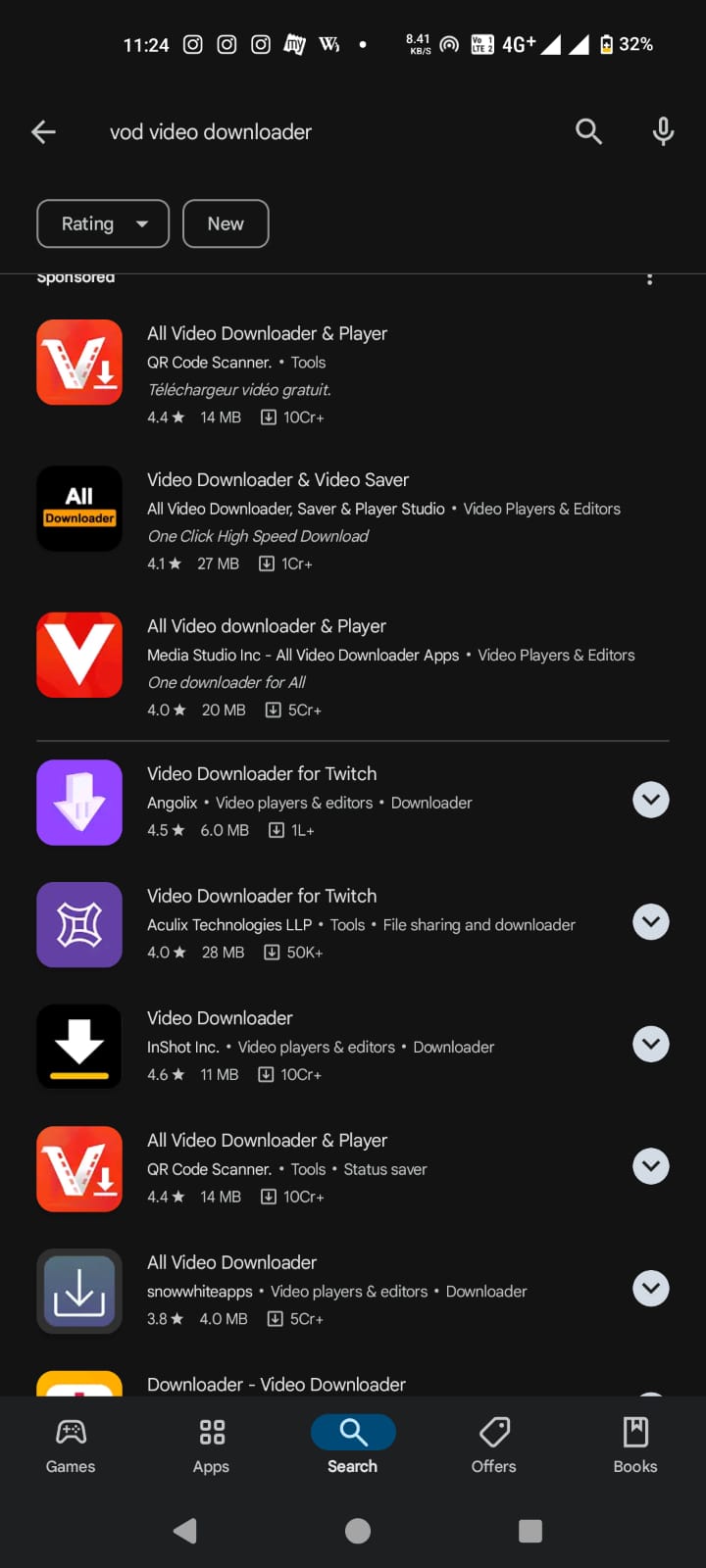This screenshot has width=706, height=1568.
Task: Start voice search with the microphone
Action: [x=663, y=131]
